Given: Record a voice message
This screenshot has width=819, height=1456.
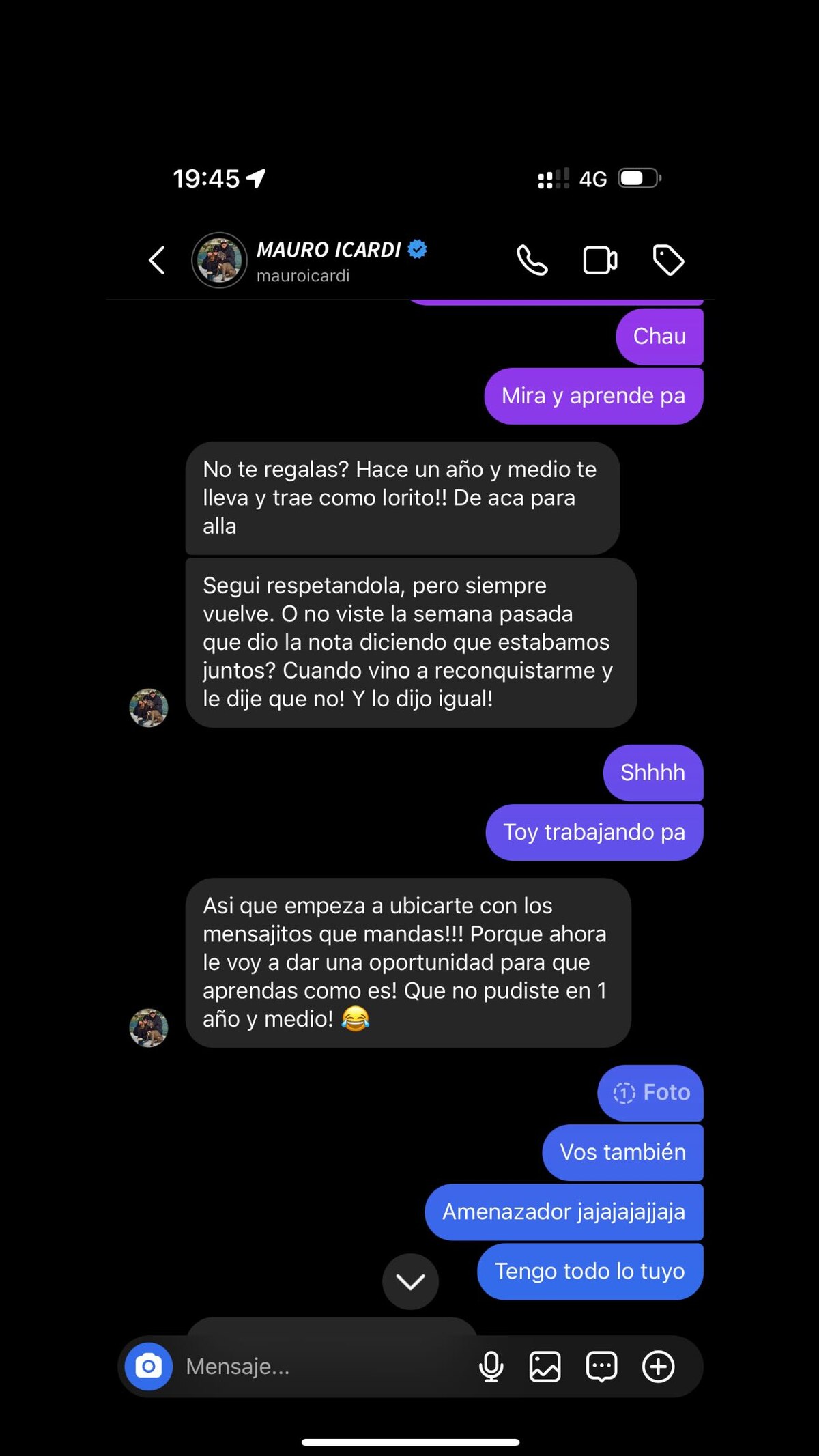Looking at the screenshot, I should point(491,1366).
